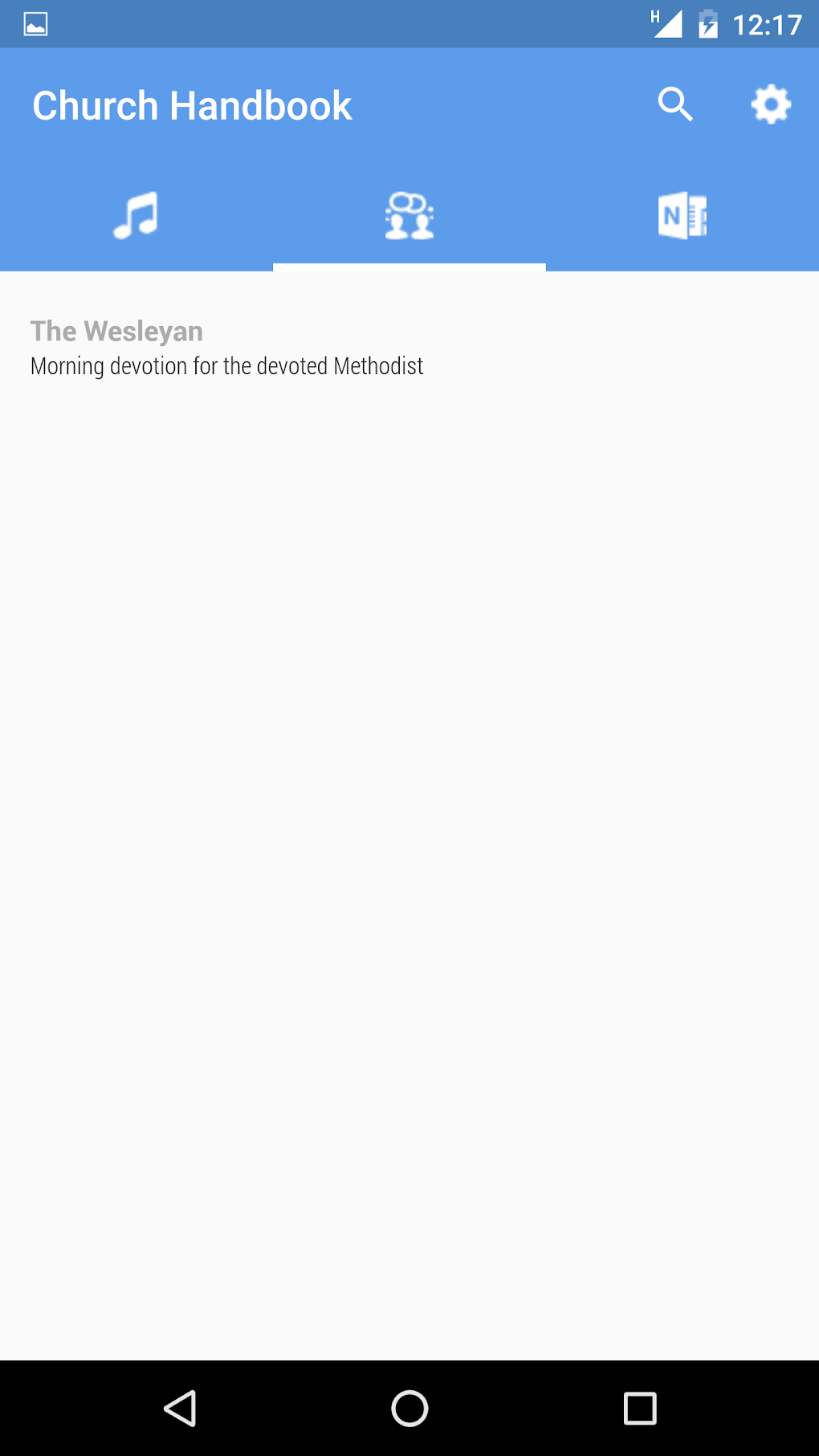Switch to the notes tab
The image size is (819, 1456).
tap(682, 215)
